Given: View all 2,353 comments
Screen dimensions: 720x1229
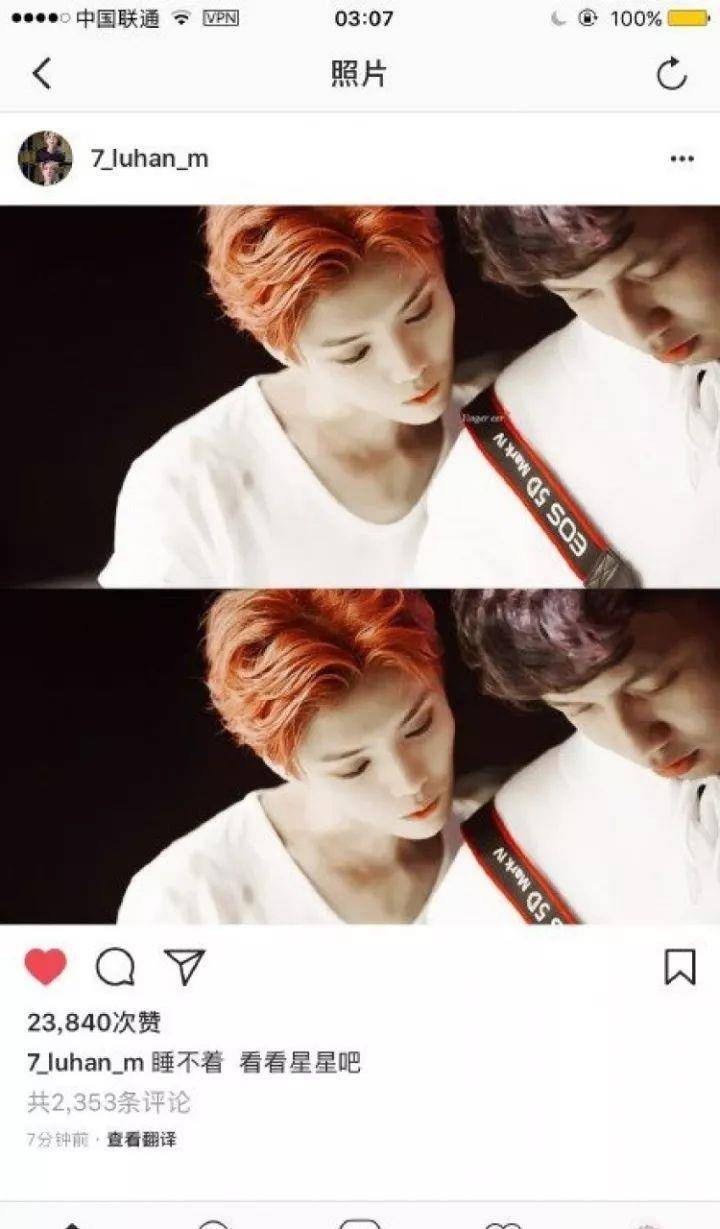Looking at the screenshot, I should [x=108, y=1102].
